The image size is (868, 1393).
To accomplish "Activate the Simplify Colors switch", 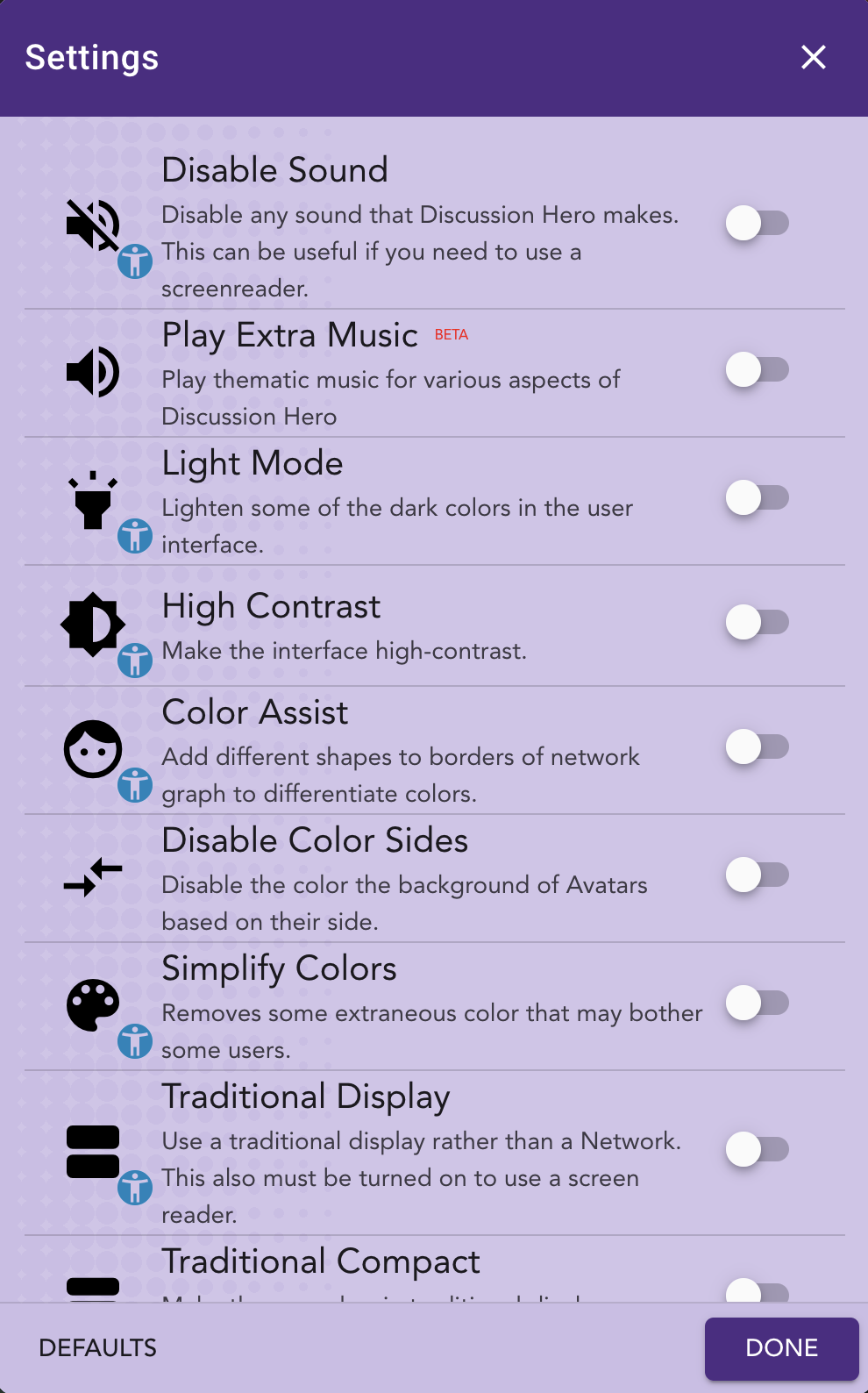I will pos(757,1004).
